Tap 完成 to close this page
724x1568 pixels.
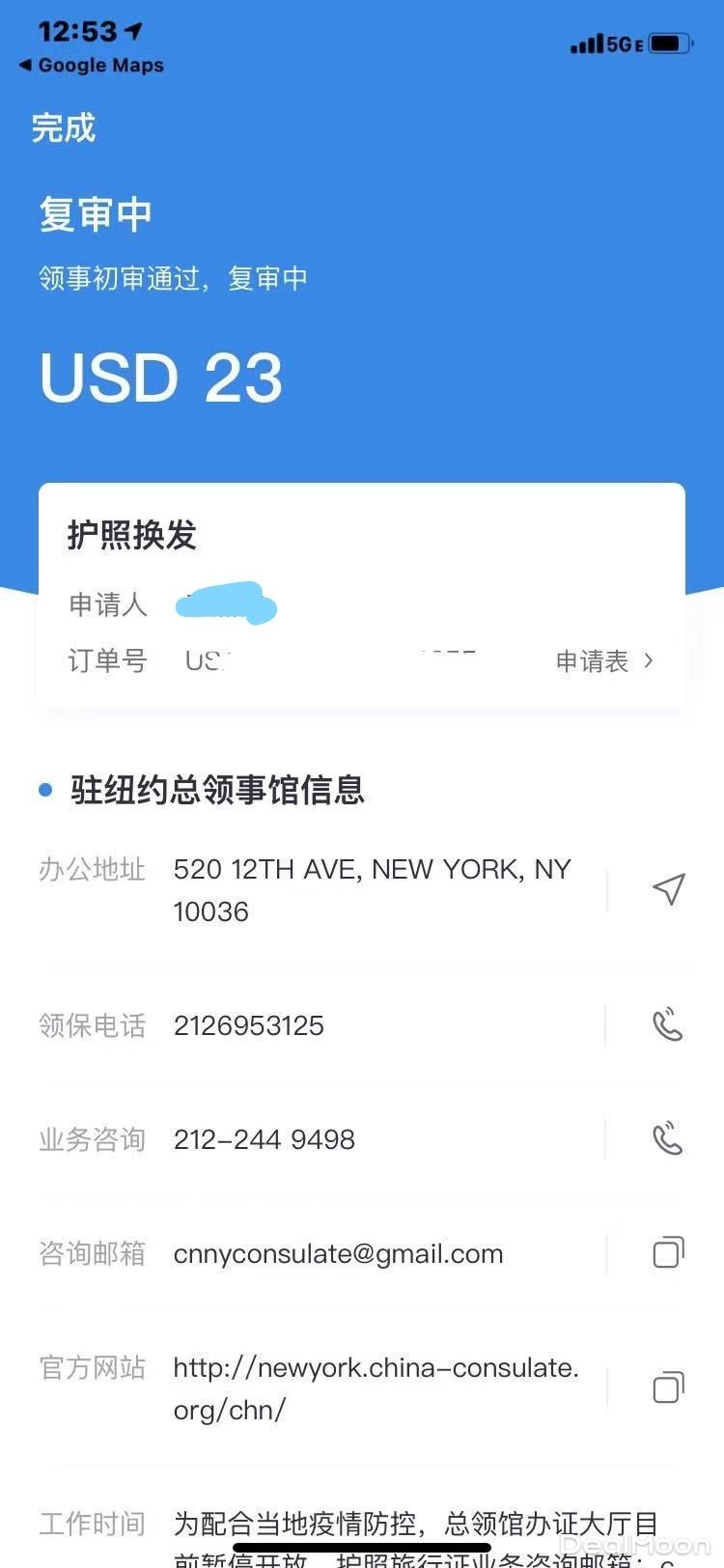(64, 128)
